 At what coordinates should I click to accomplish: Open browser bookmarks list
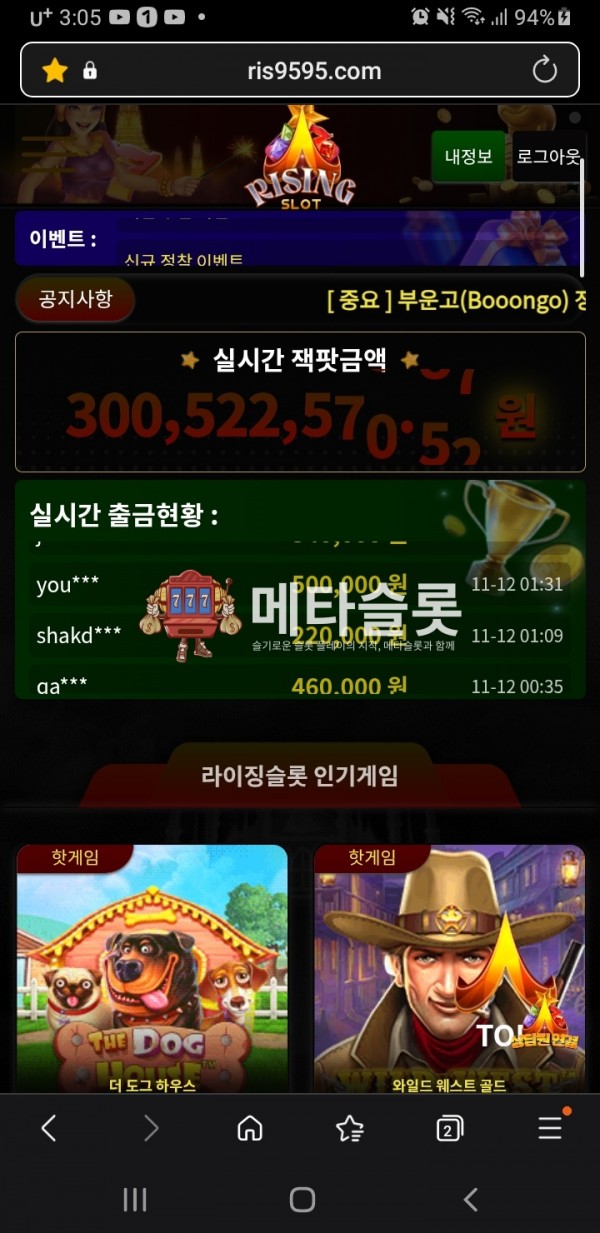point(350,1129)
